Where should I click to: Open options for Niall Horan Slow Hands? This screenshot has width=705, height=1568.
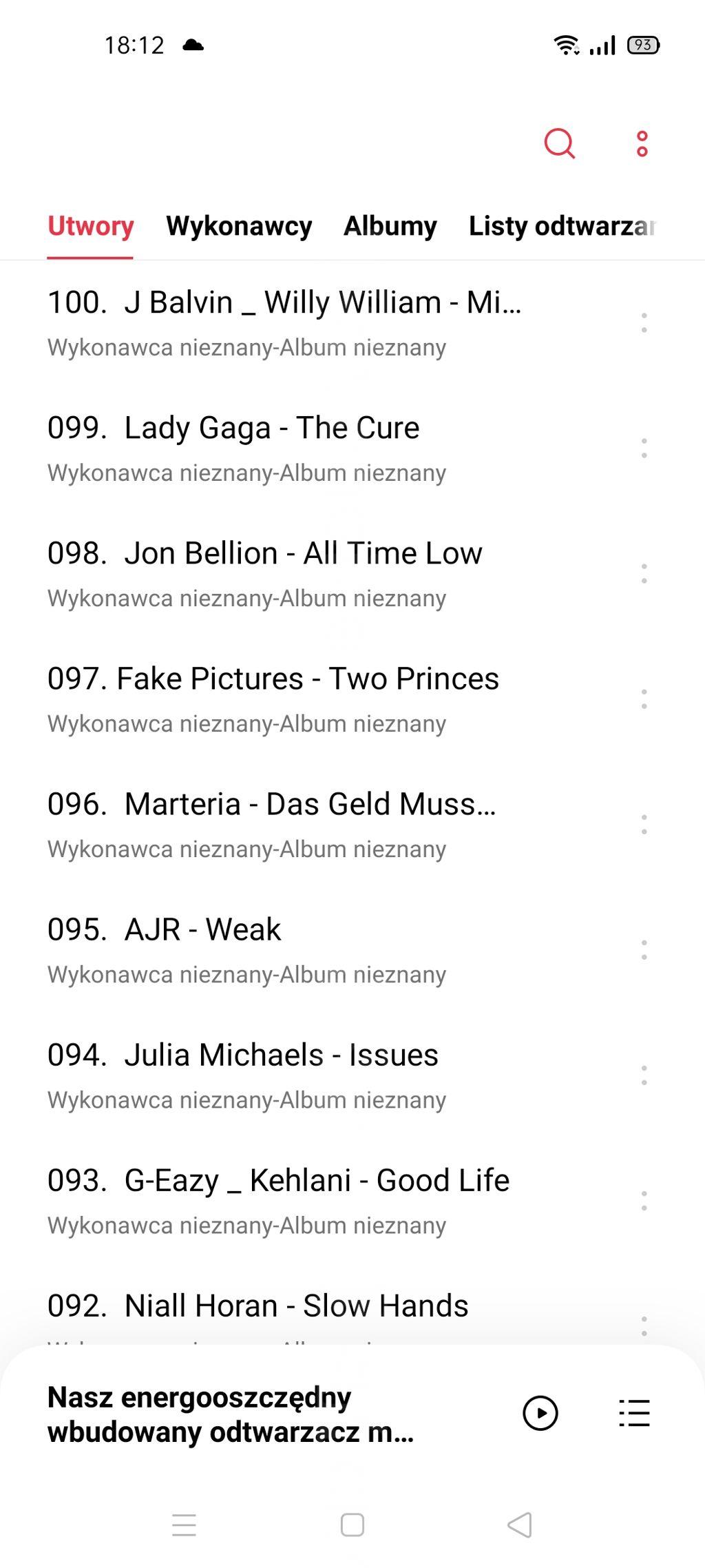point(644,1325)
